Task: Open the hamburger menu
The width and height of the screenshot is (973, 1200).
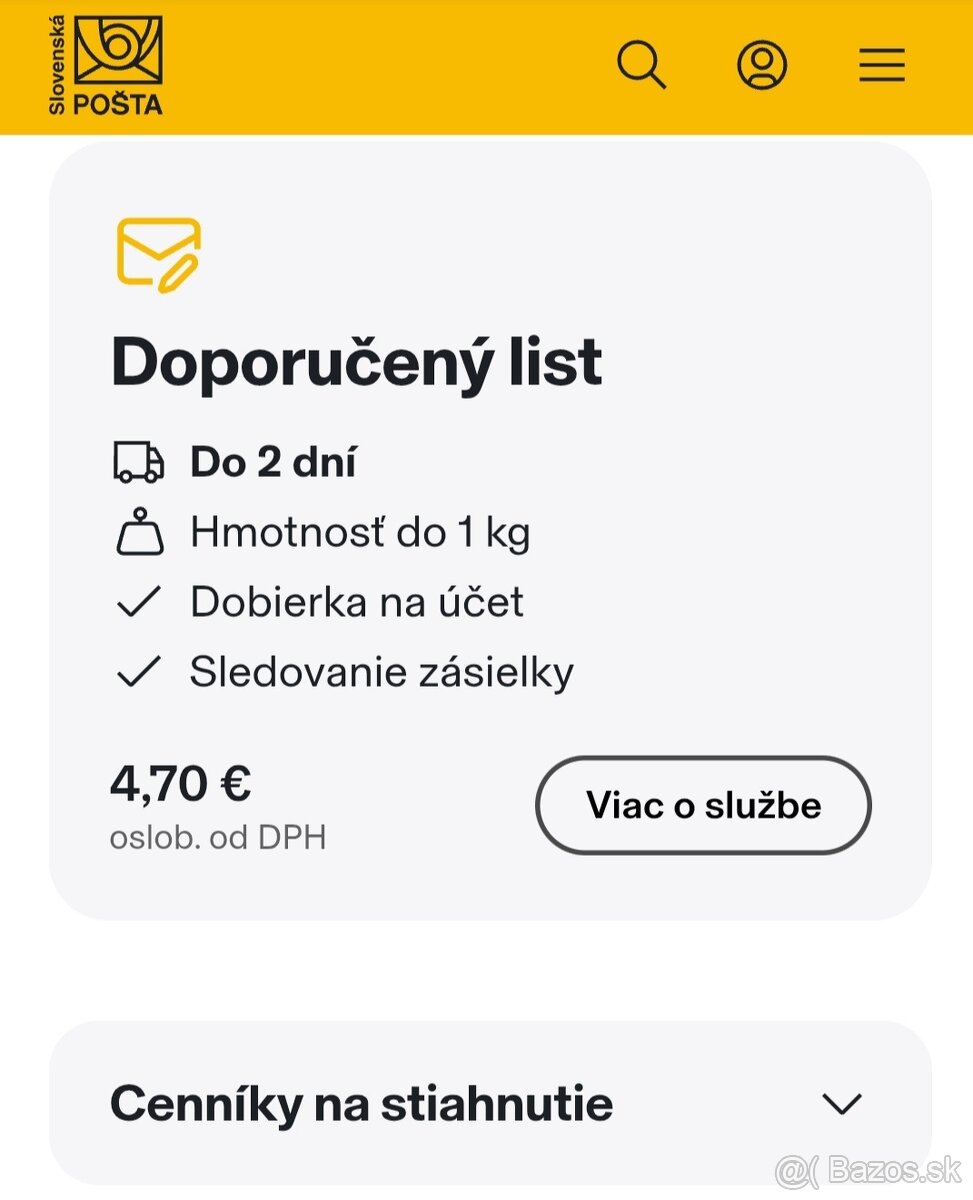Action: point(882,66)
